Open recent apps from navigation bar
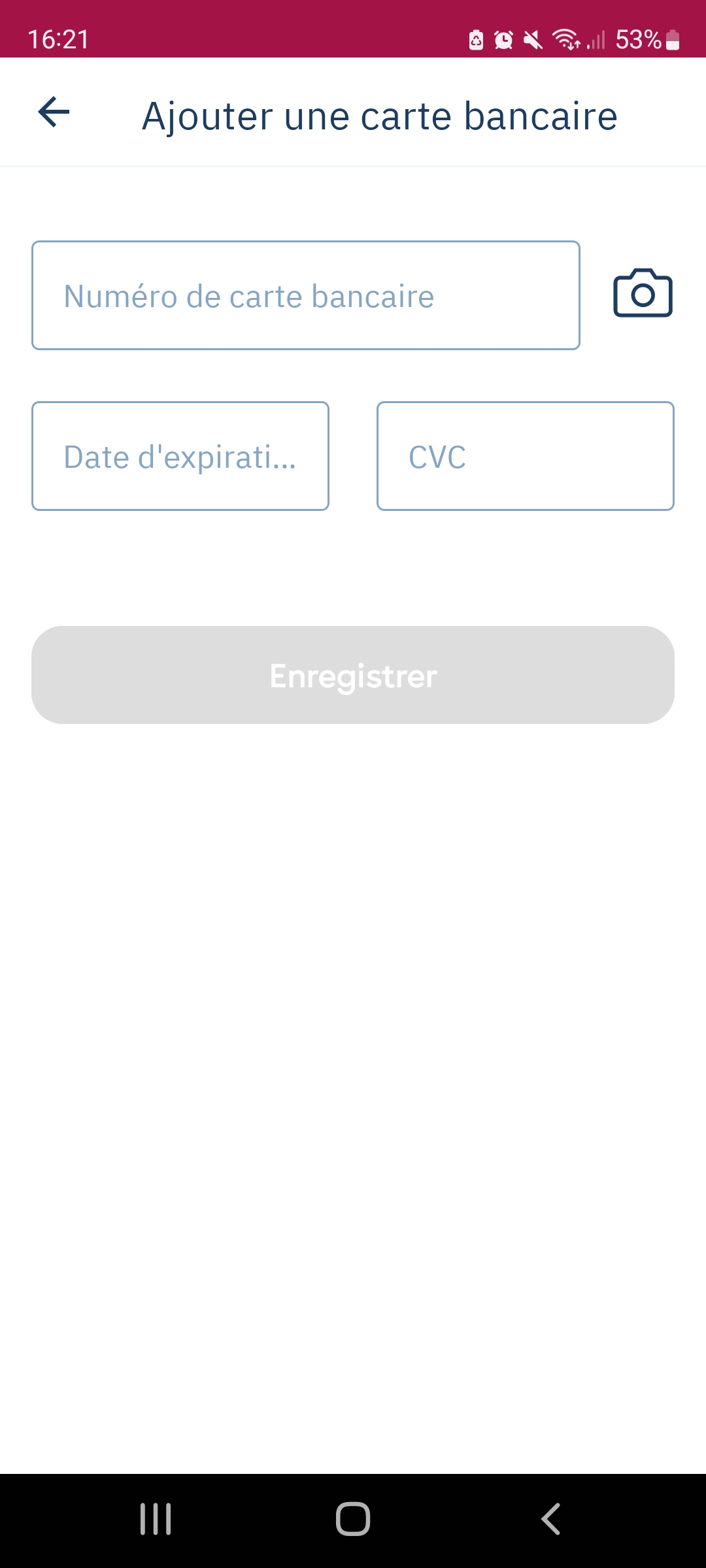The height and width of the screenshot is (1568, 706). point(156,1519)
